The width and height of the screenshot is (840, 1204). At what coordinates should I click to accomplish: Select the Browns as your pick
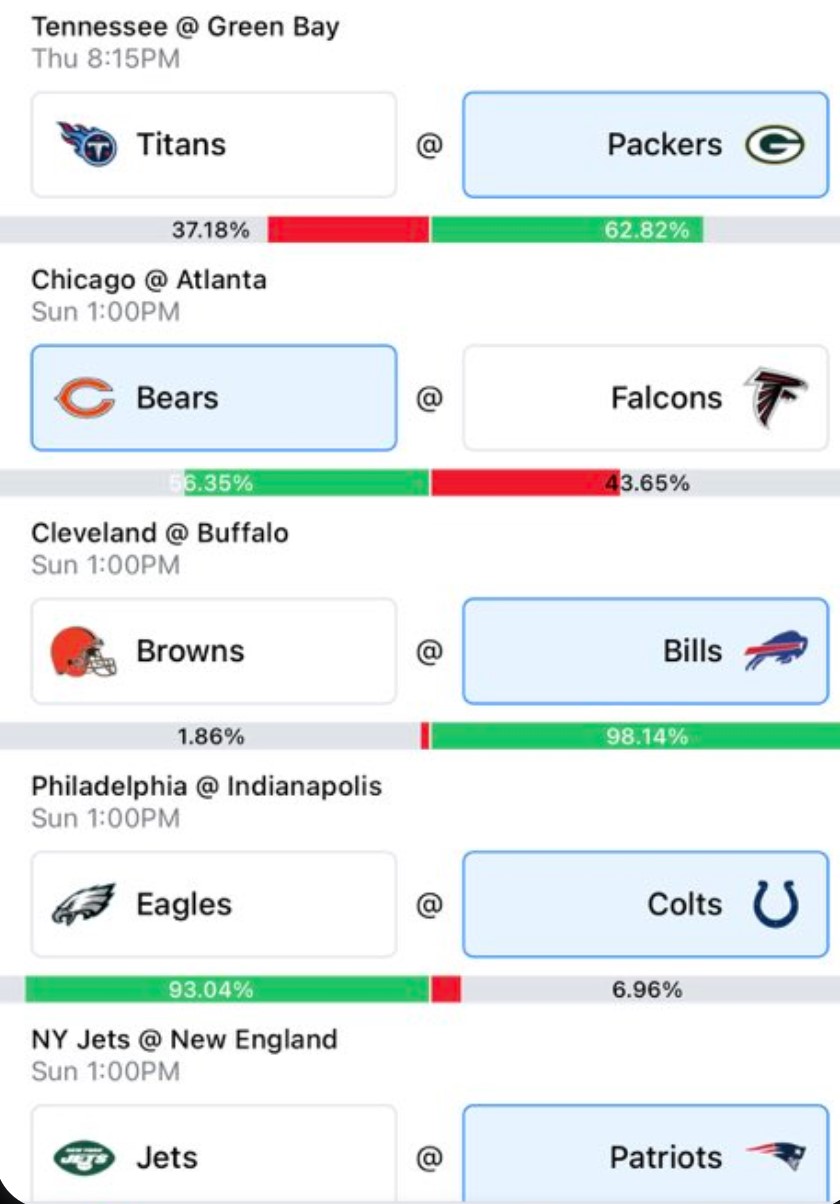coord(214,651)
